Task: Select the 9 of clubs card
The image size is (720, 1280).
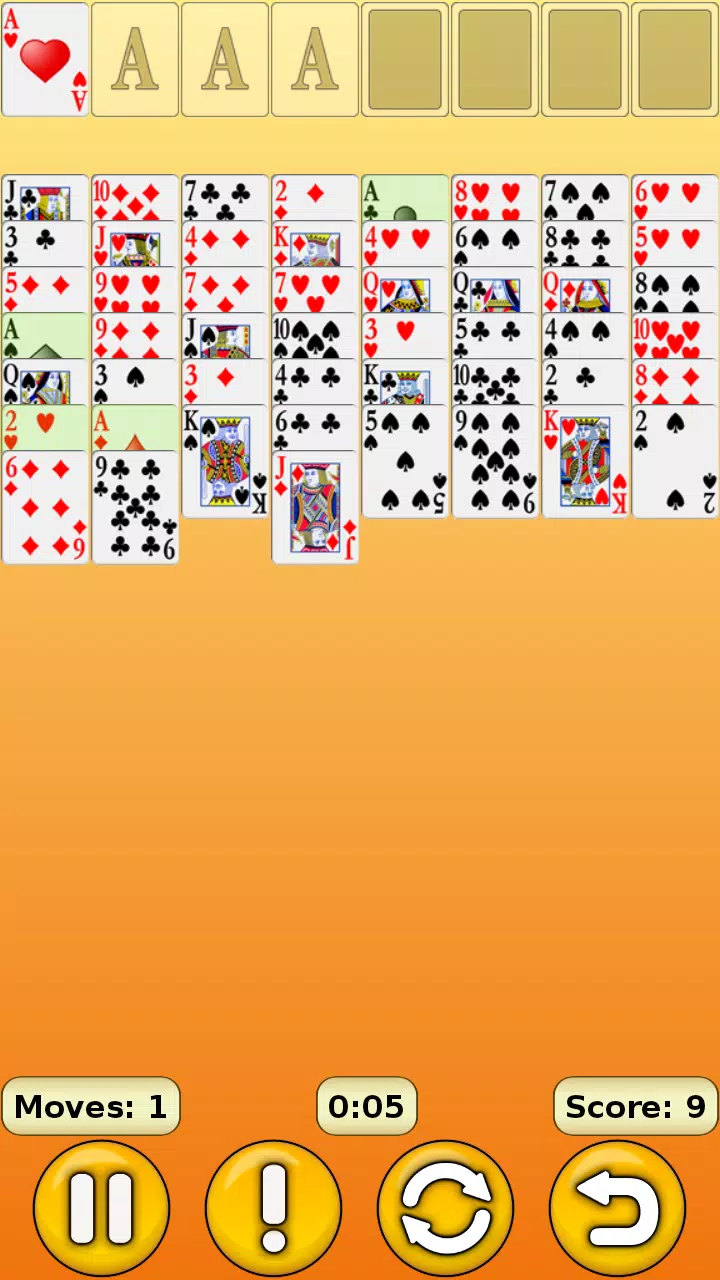Action: [135, 508]
